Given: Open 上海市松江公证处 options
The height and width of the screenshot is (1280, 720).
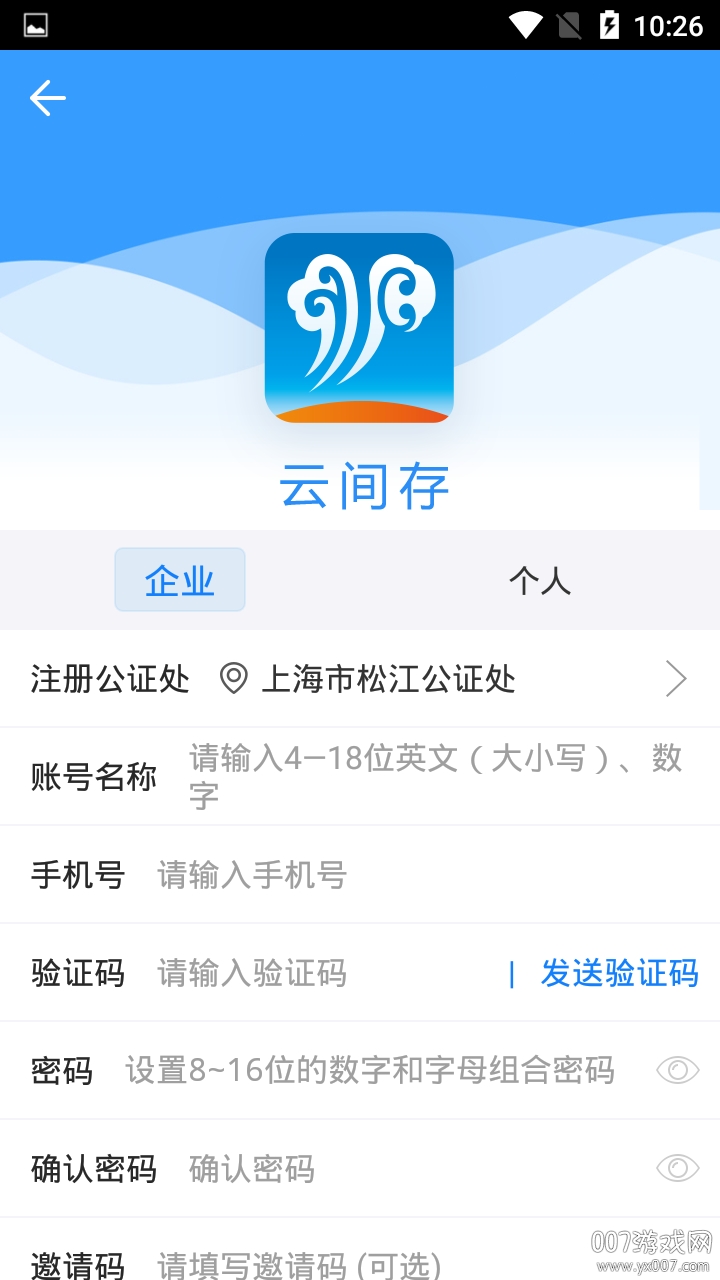Looking at the screenshot, I should click(390, 678).
